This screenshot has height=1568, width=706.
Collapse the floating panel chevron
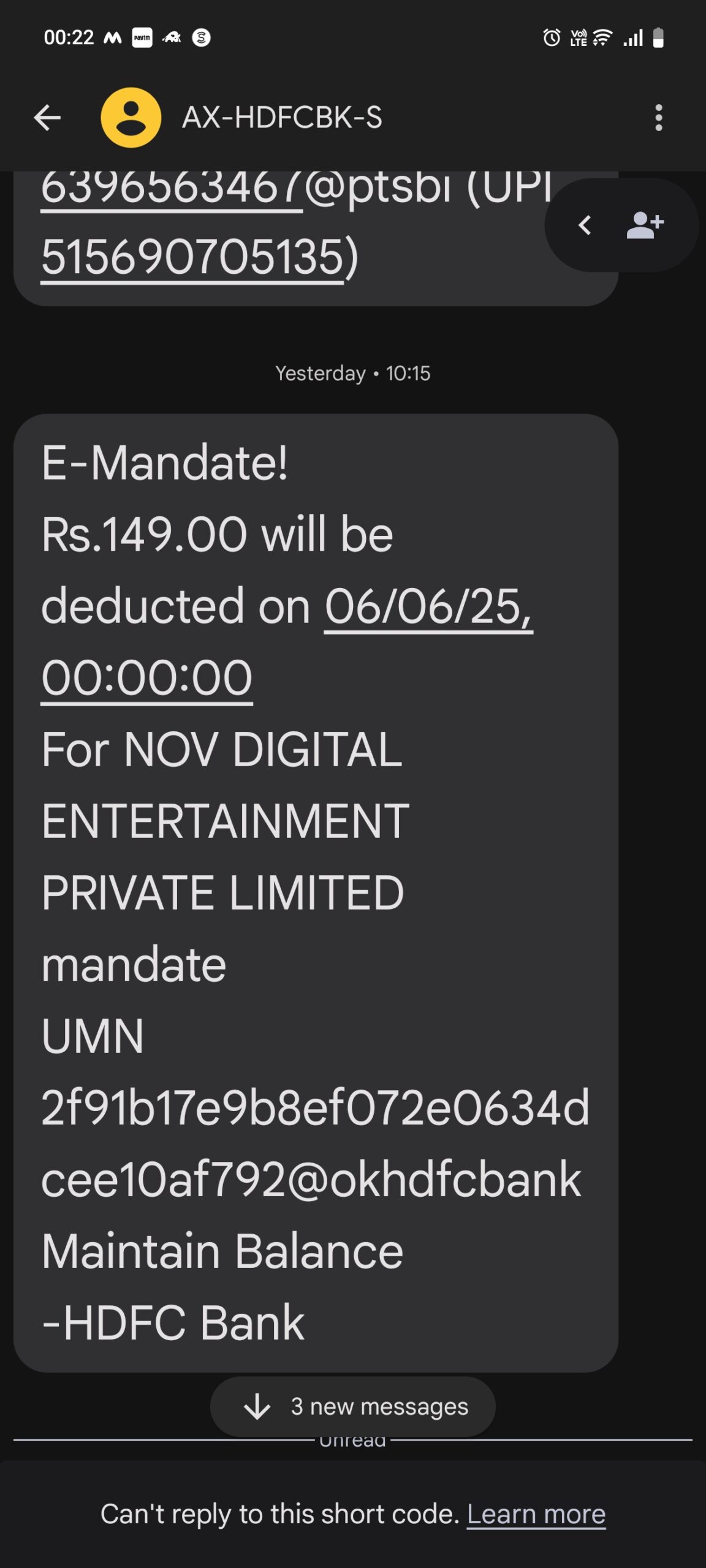pyautogui.click(x=585, y=225)
